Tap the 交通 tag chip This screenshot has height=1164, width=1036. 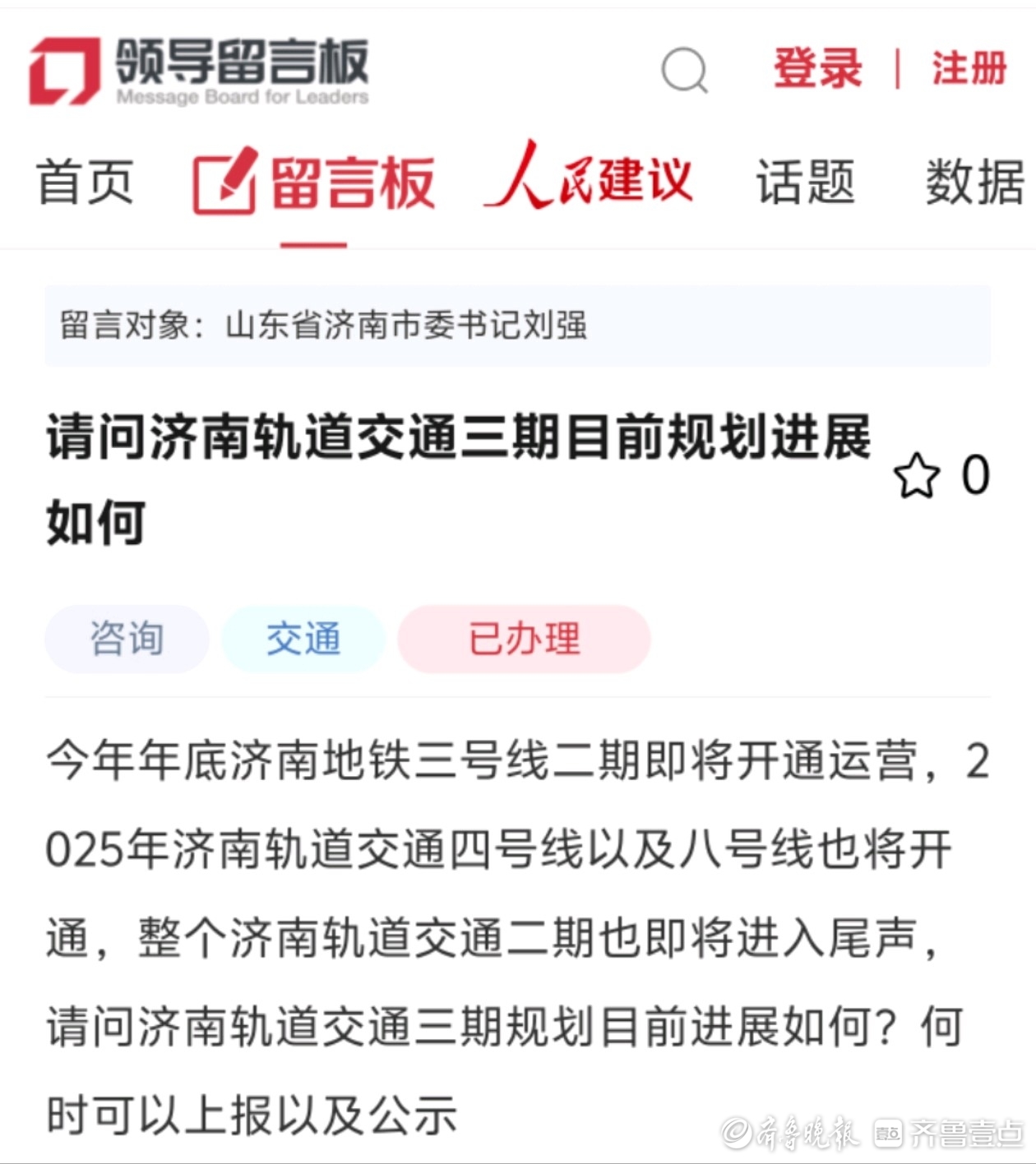tap(303, 639)
